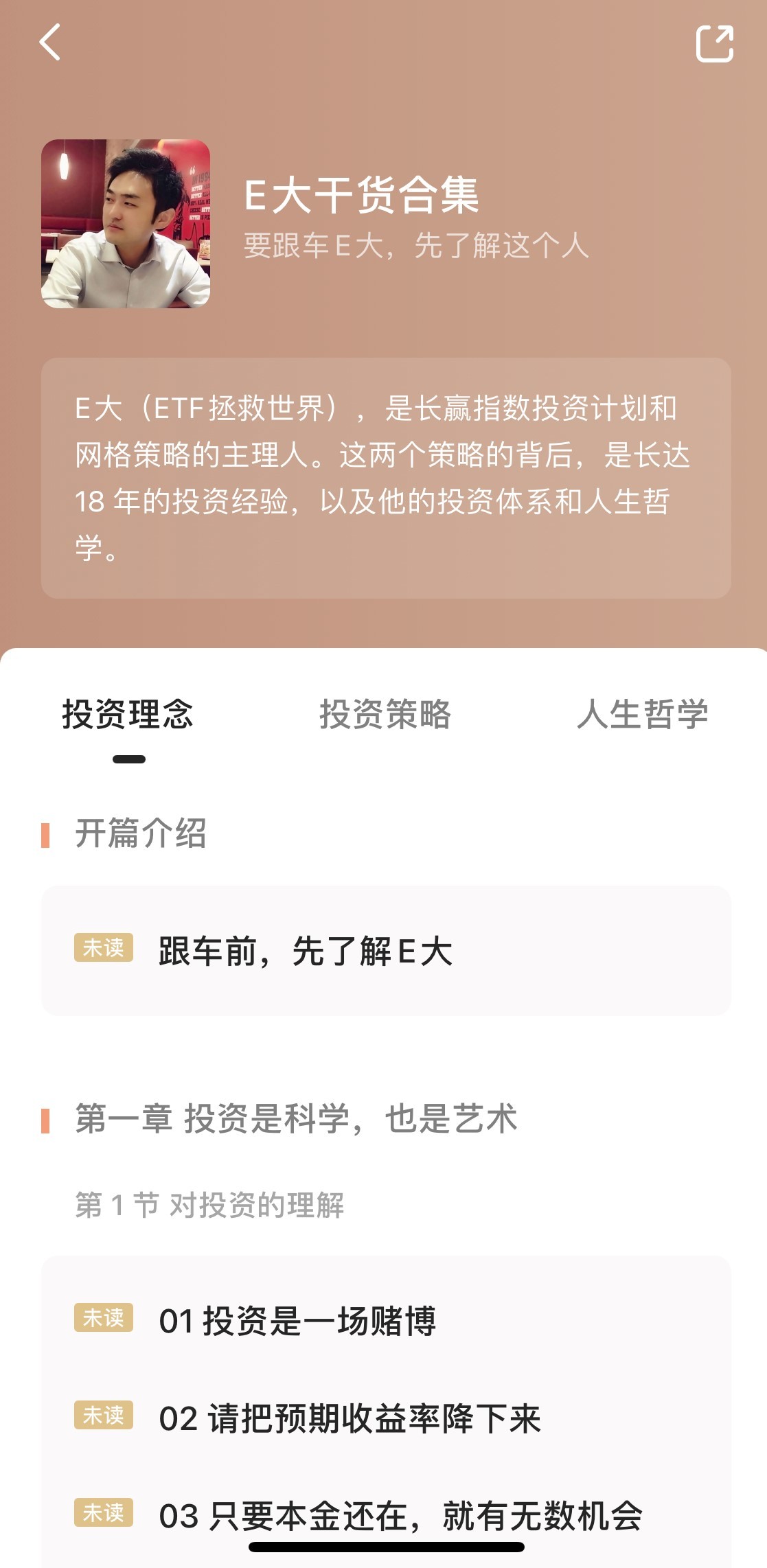Open article 跟车前，先了解E大
The height and width of the screenshot is (1568, 767).
[x=305, y=952]
